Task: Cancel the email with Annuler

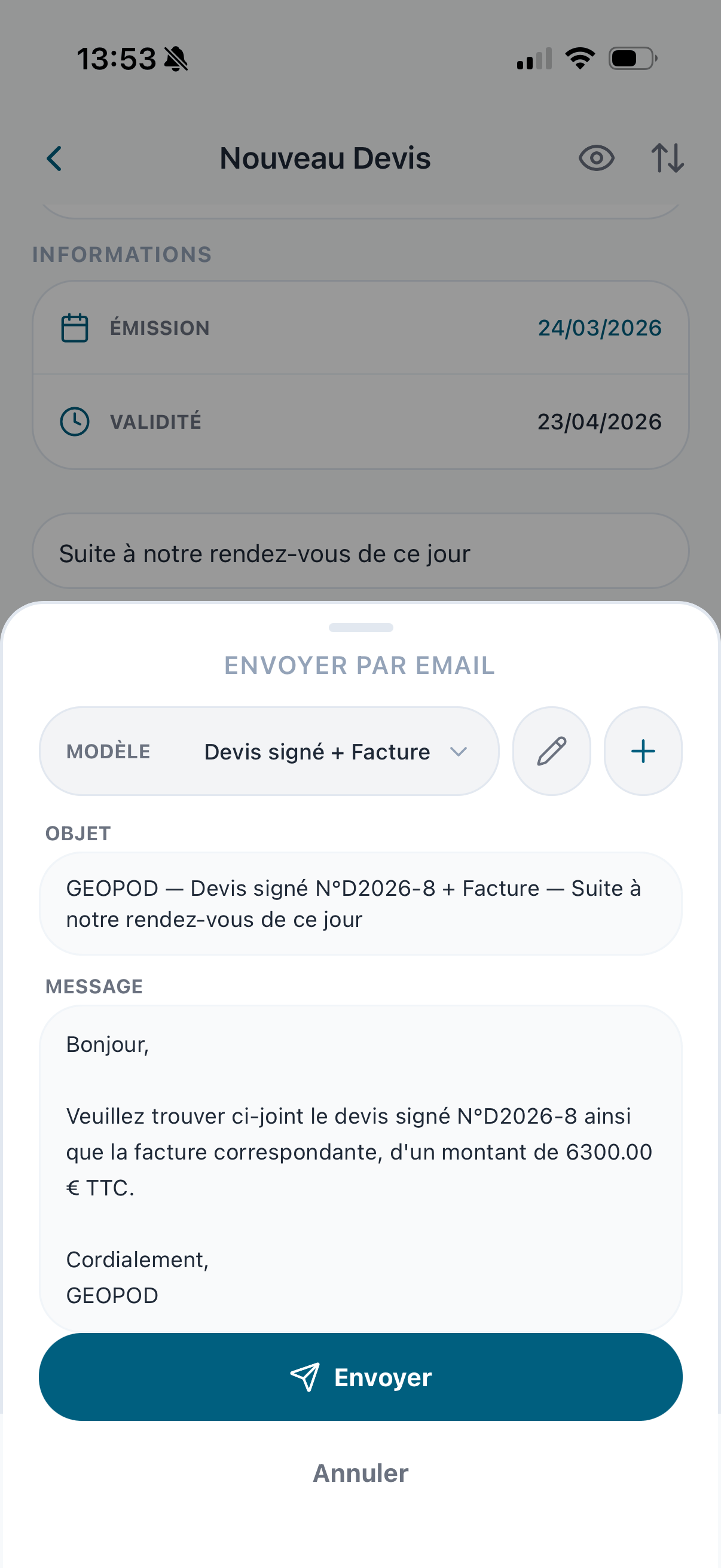Action: point(360,1473)
